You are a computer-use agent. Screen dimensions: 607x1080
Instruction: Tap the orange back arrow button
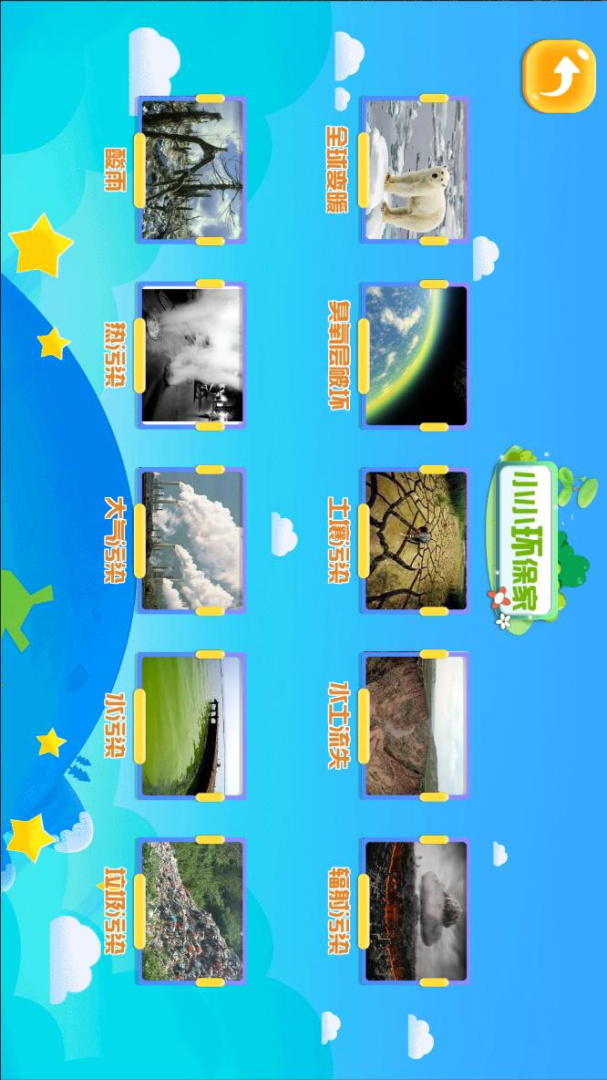pyautogui.click(x=558, y=76)
